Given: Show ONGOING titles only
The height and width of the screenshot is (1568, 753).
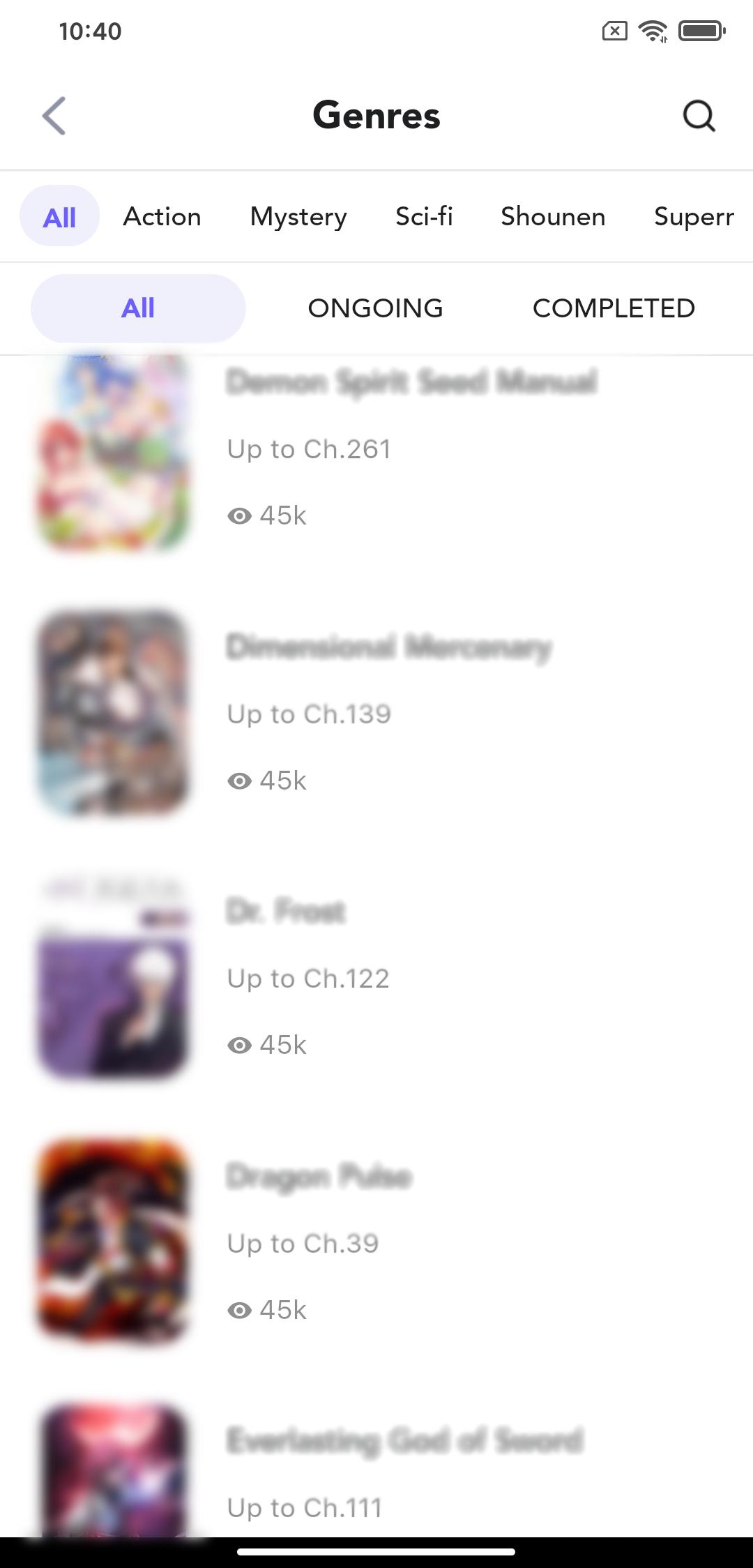Looking at the screenshot, I should click(x=375, y=308).
